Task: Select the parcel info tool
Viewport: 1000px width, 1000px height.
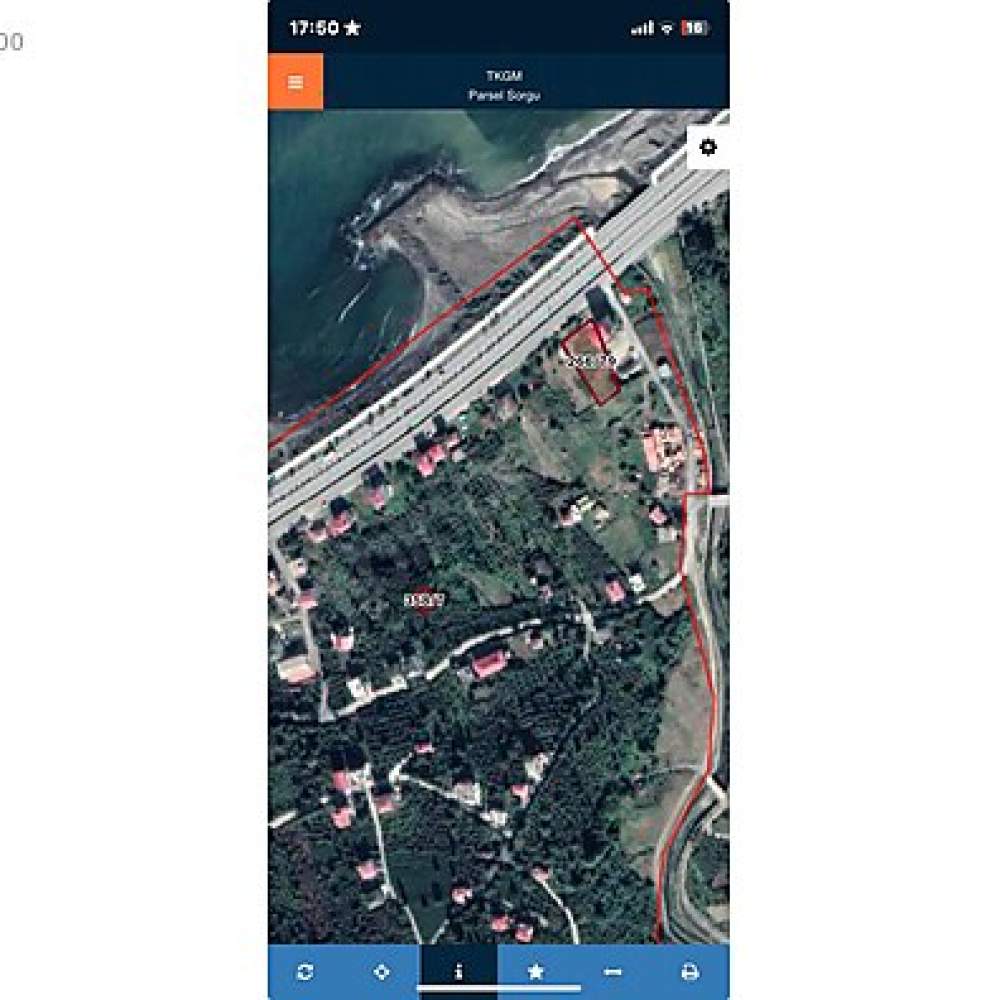Action: [459, 971]
